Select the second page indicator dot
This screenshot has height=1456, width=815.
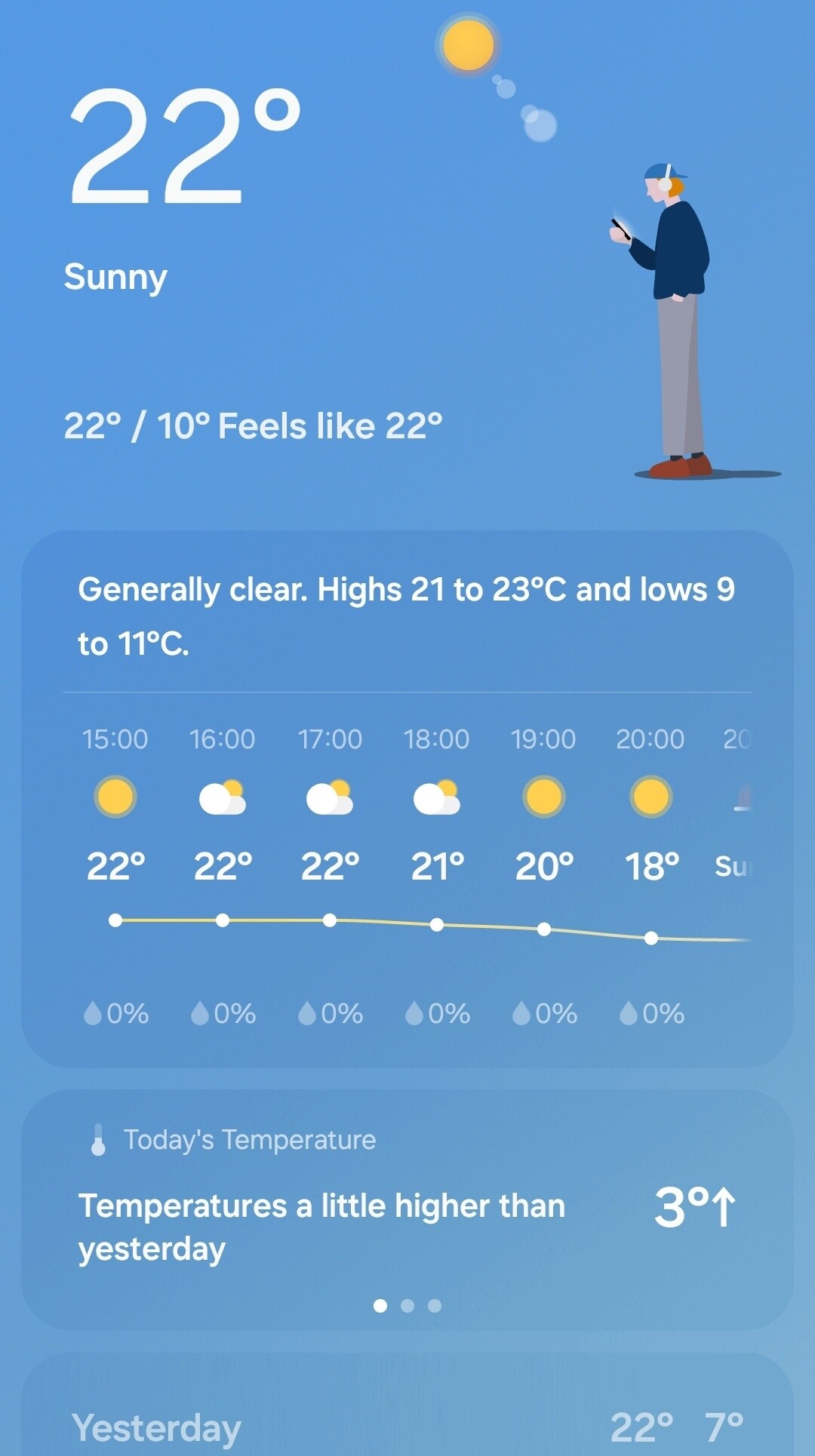point(407,1306)
